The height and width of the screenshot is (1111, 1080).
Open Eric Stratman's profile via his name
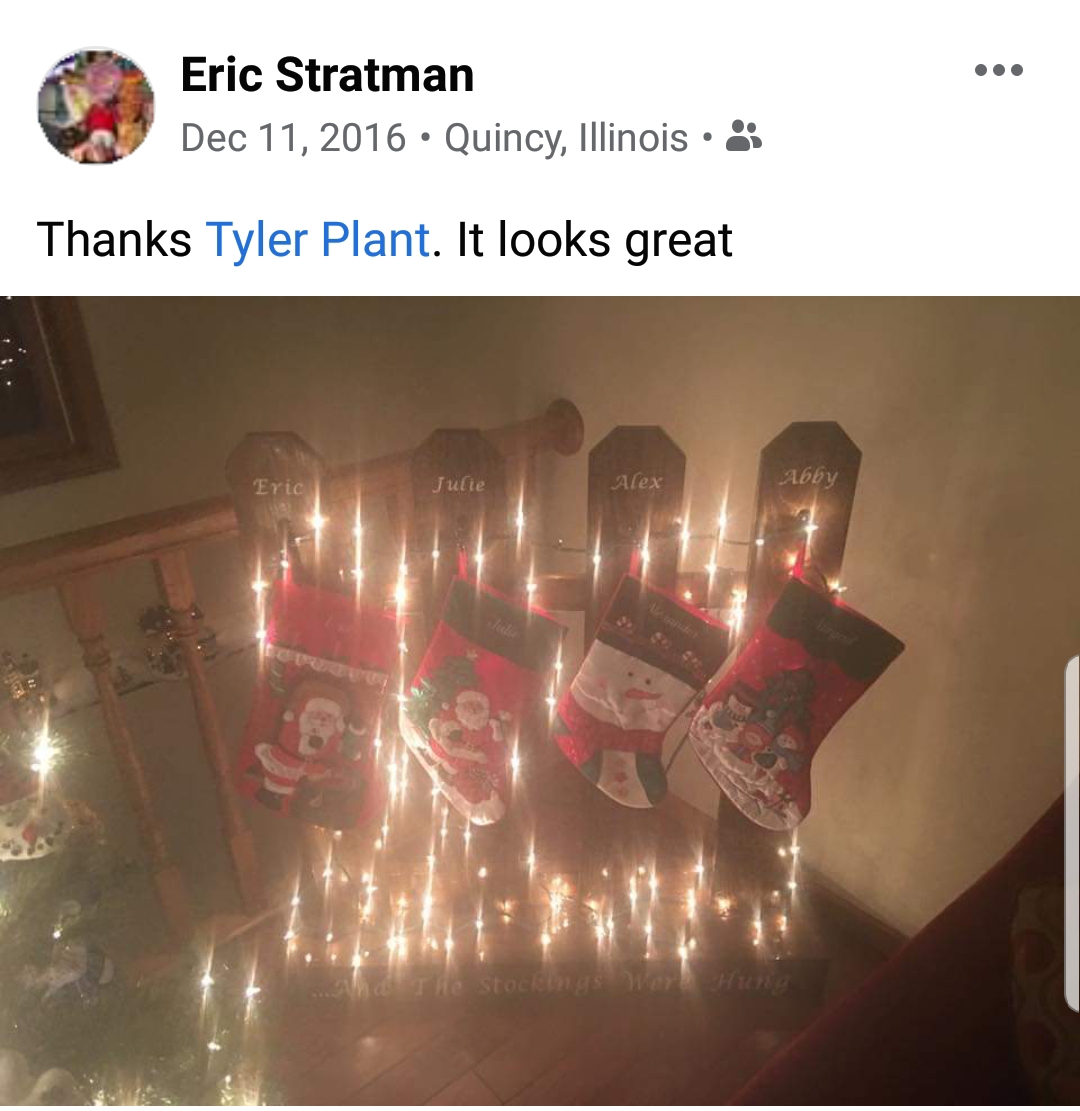(x=327, y=76)
